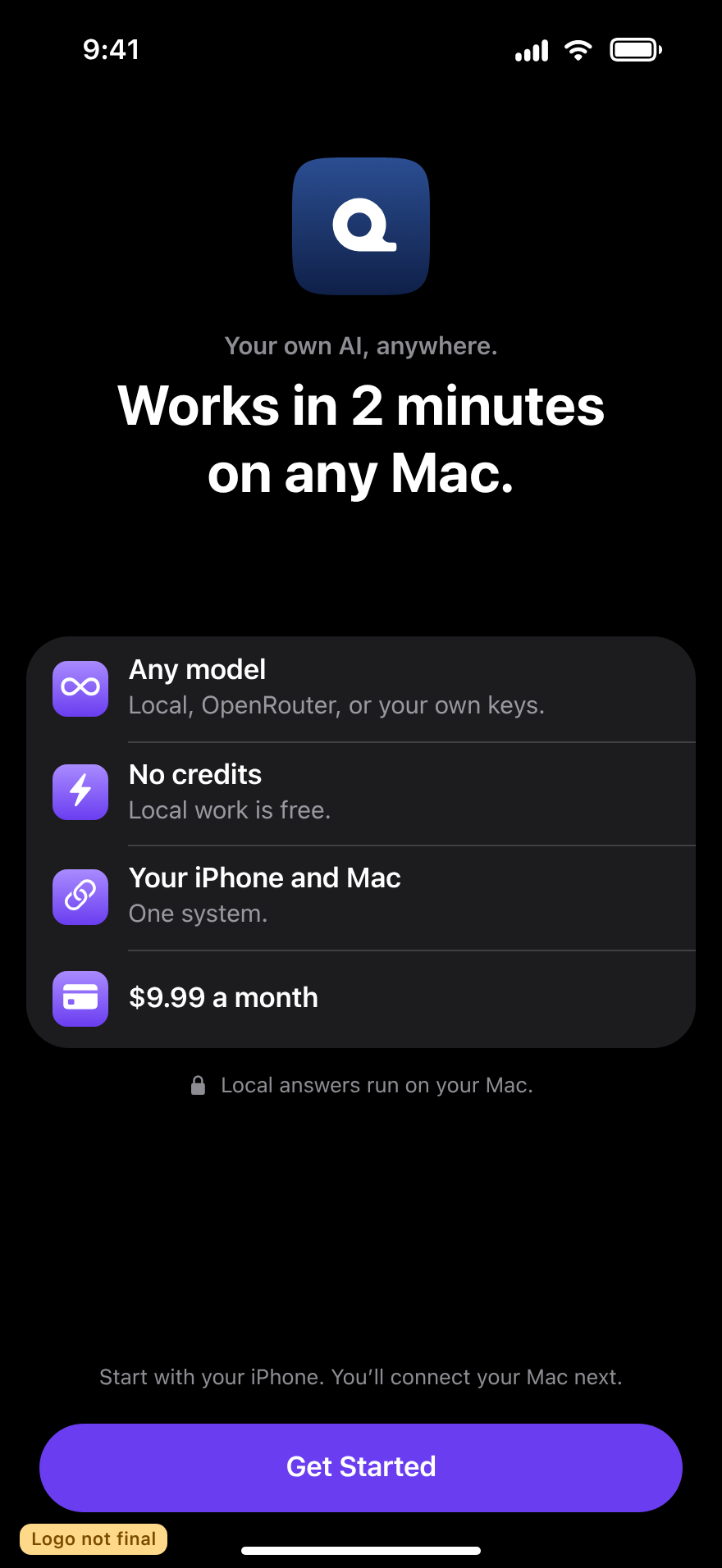
Task: Tap the Get Started button
Action: tap(361, 1467)
